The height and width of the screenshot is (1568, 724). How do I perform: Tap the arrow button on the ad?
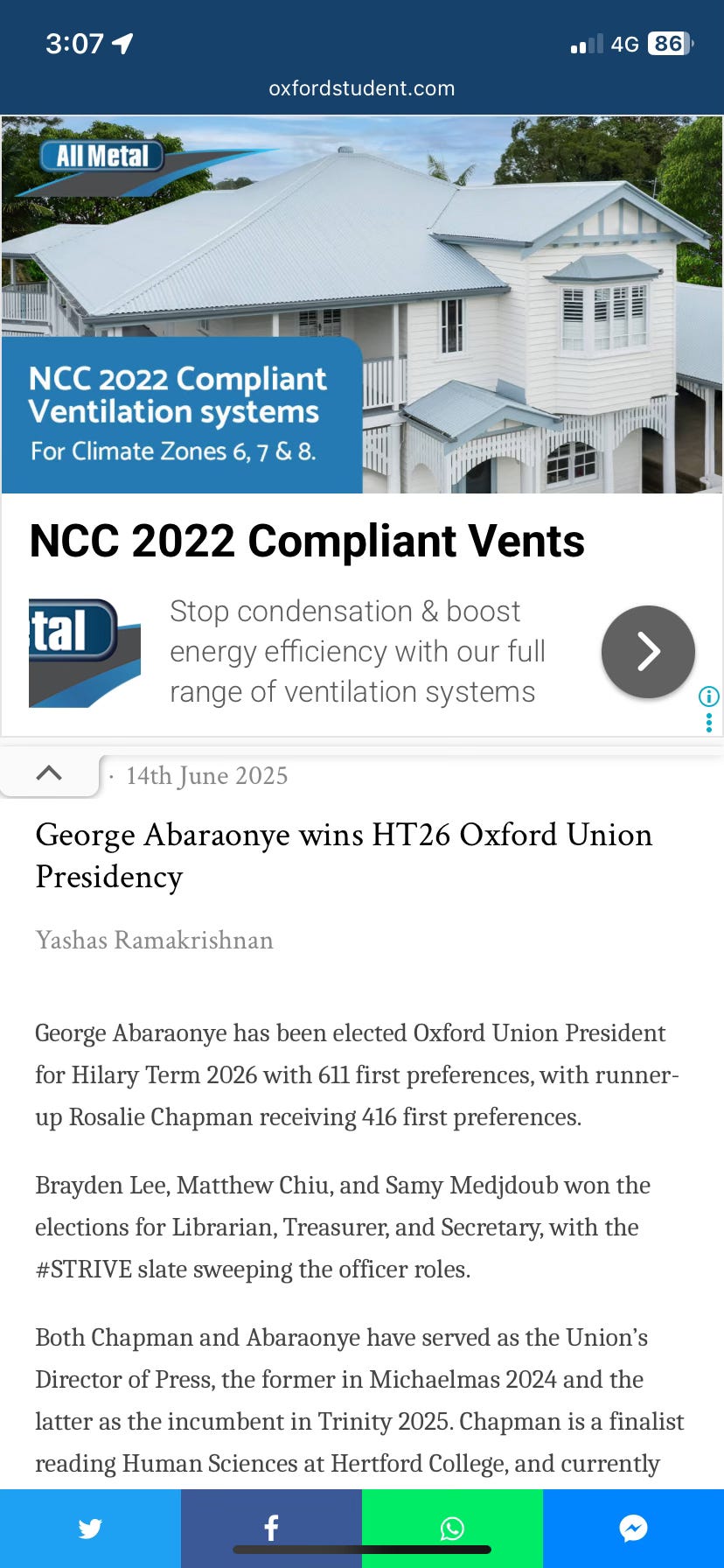pyautogui.click(x=648, y=652)
